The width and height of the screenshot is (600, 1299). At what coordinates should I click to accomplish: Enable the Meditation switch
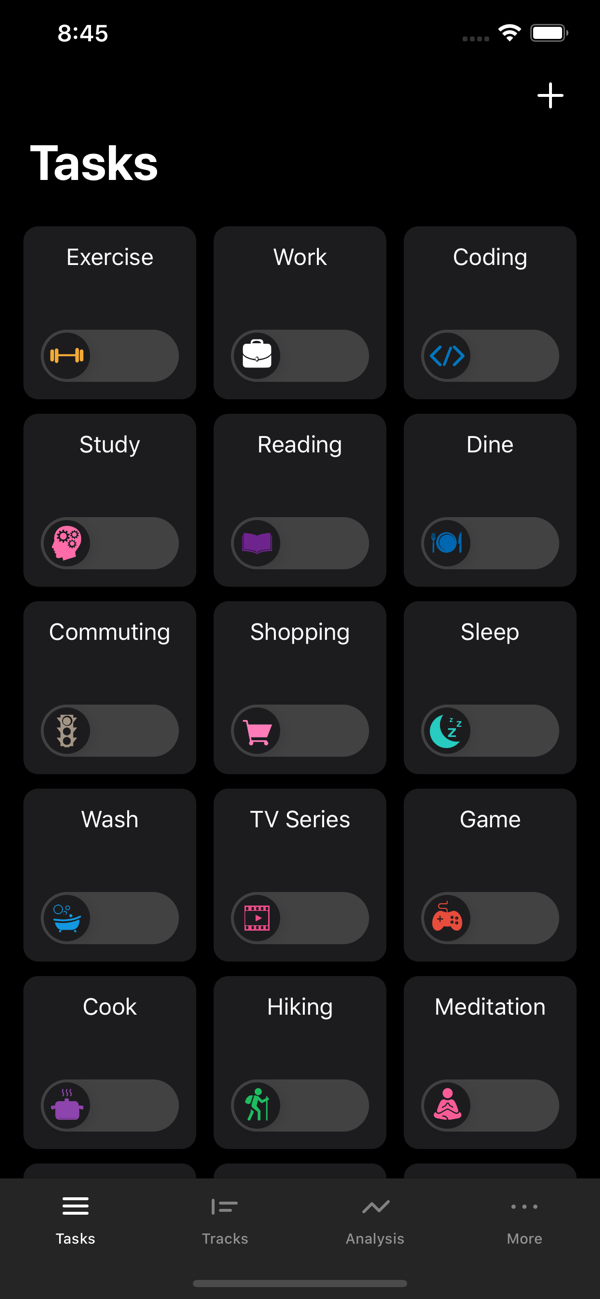pos(490,1105)
